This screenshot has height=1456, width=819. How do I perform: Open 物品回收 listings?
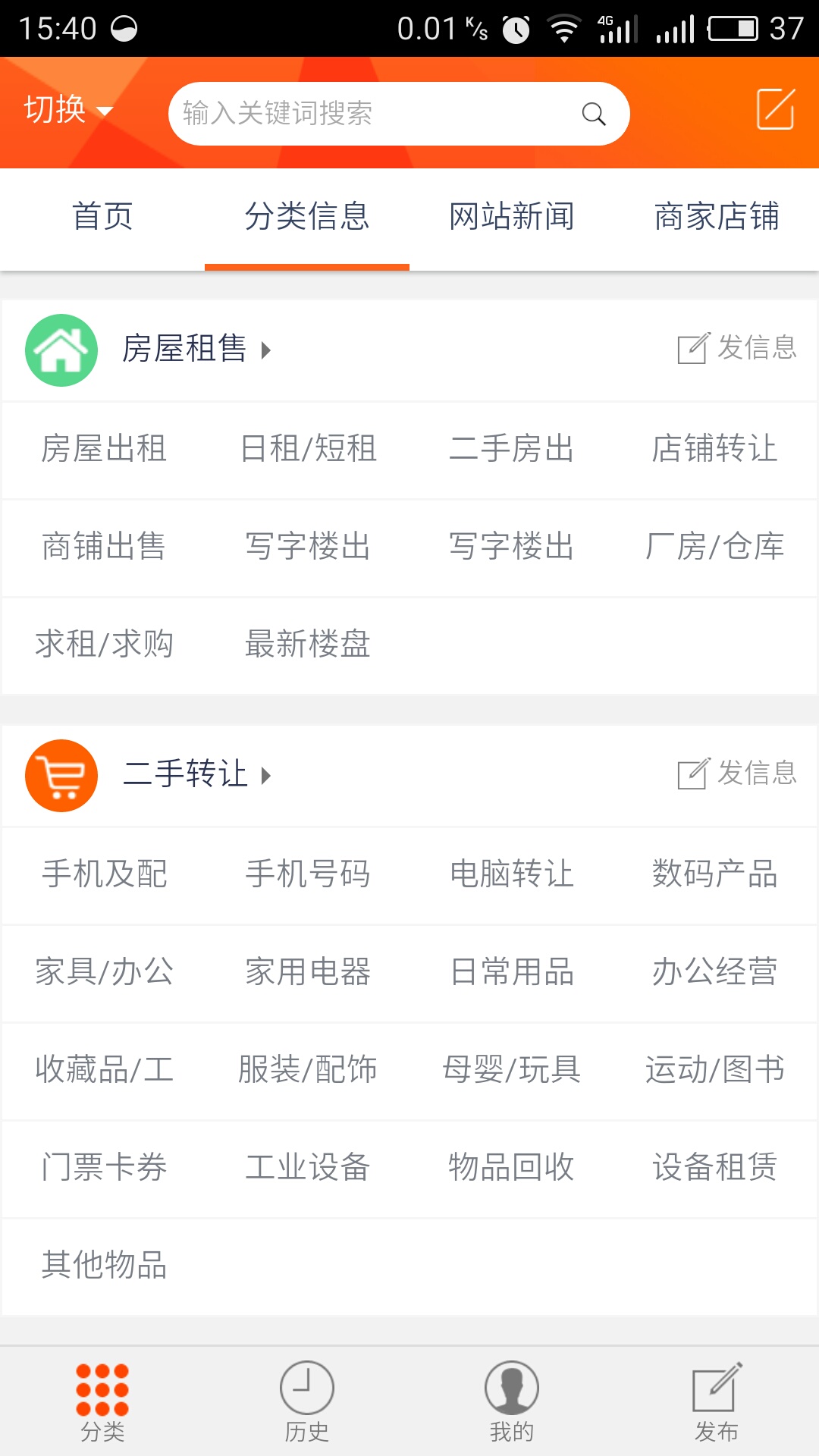tap(512, 1168)
